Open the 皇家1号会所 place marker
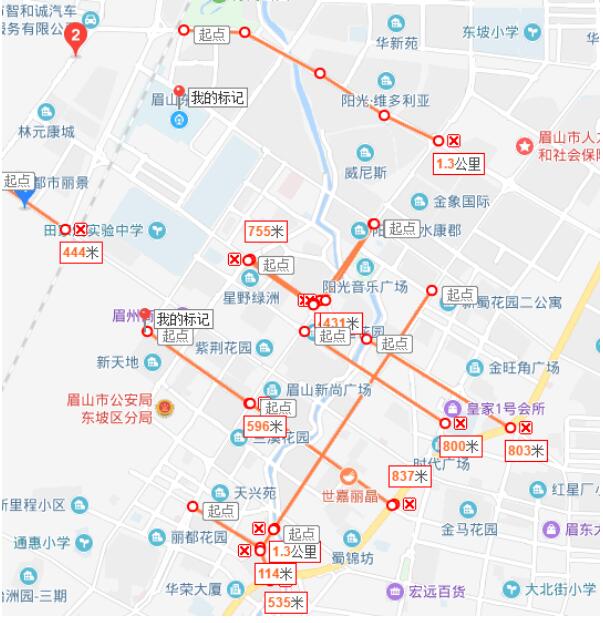603x623 pixels. coord(453,408)
